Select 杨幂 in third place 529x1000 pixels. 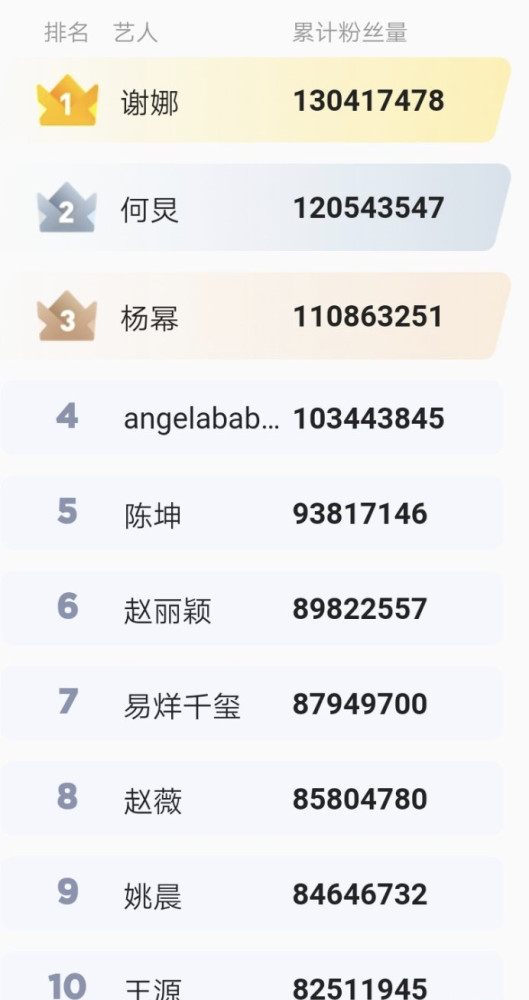[x=255, y=316]
